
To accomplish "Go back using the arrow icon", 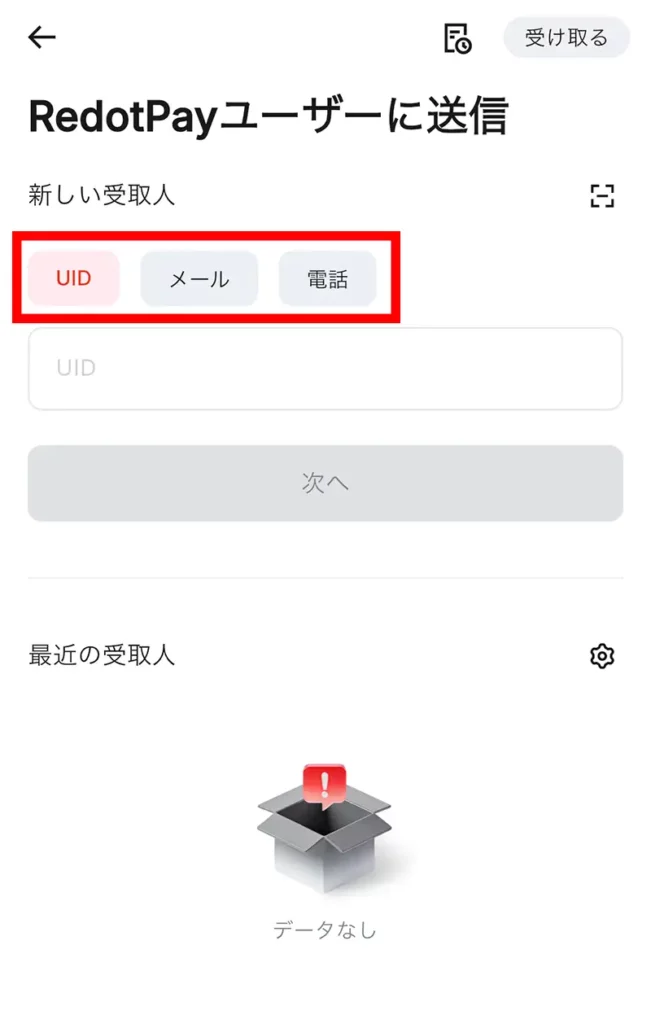I will (42, 38).
